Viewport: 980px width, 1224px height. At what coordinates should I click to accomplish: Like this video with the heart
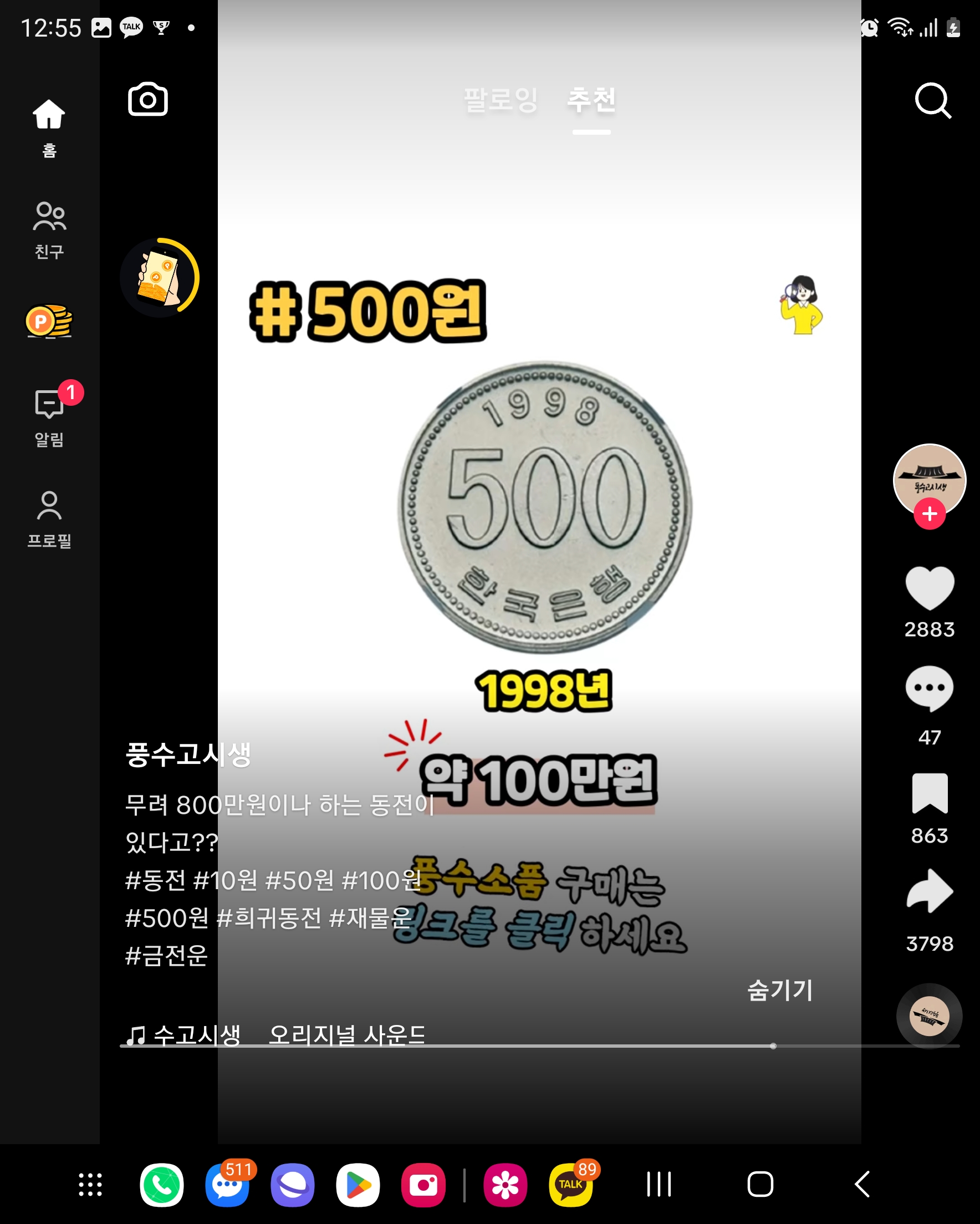click(x=930, y=589)
